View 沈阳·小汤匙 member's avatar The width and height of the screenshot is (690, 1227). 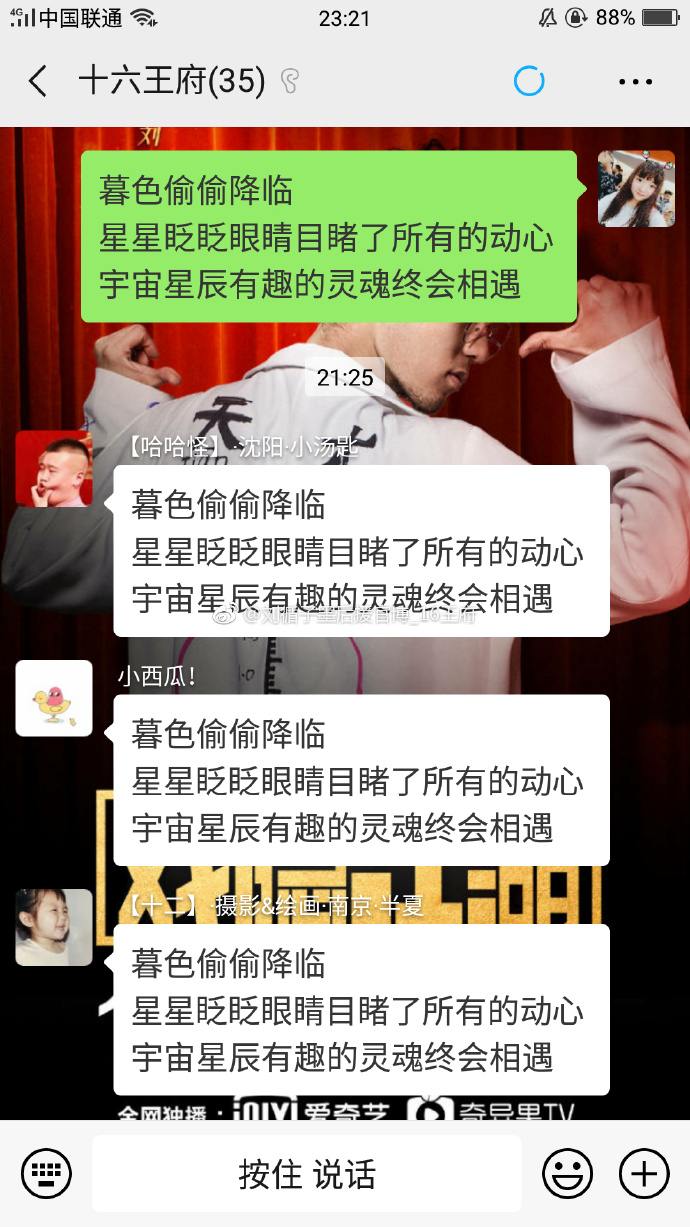pos(54,469)
